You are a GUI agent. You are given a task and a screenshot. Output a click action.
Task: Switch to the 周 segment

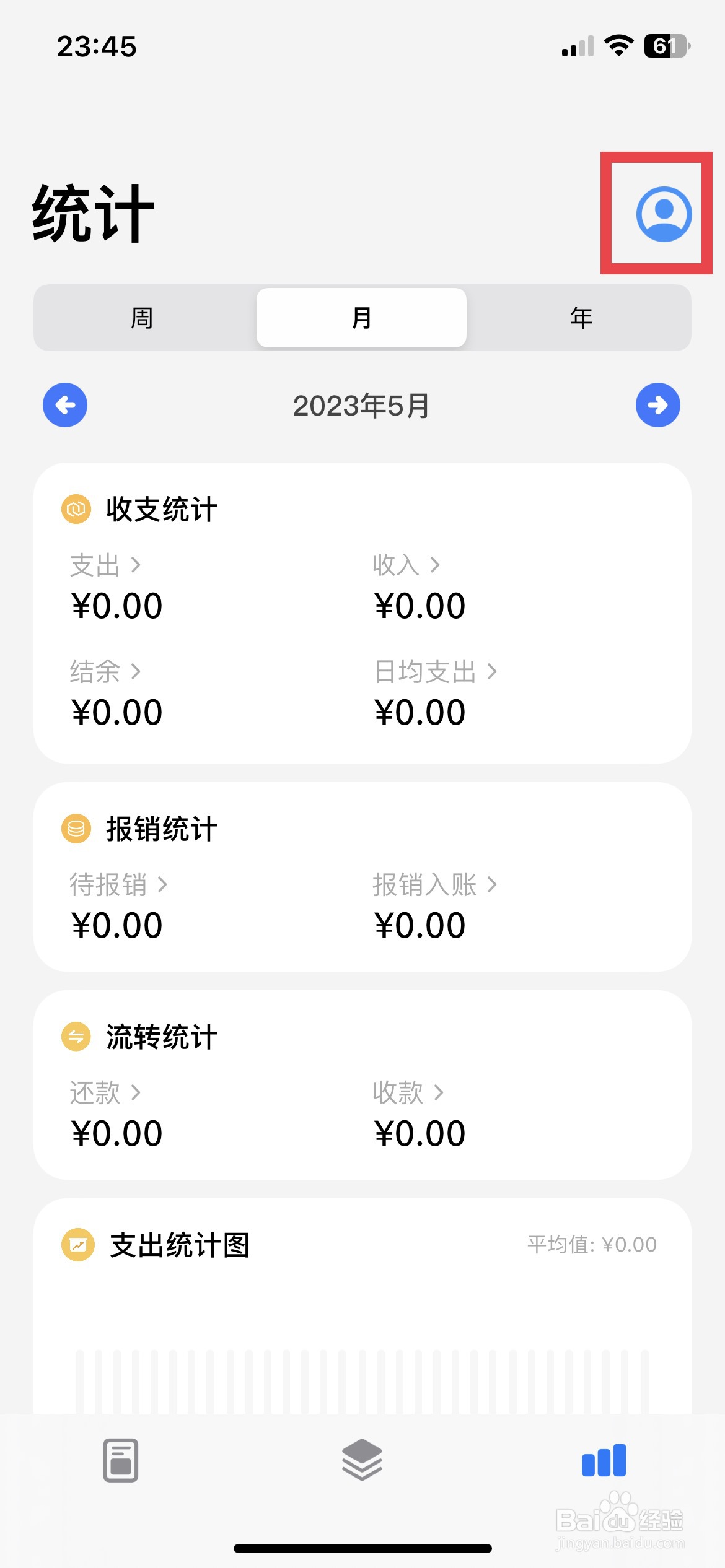[143, 318]
